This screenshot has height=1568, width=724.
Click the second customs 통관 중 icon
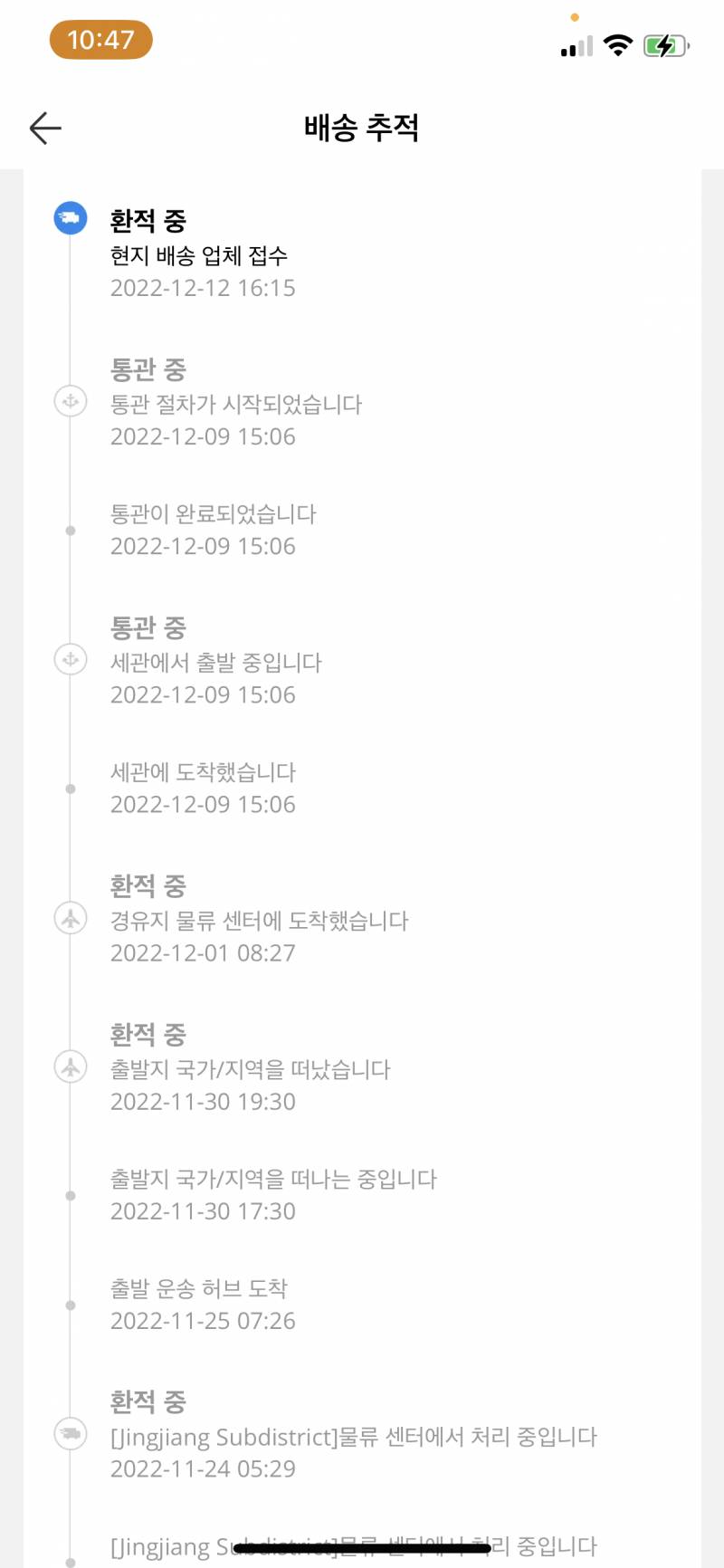click(70, 661)
